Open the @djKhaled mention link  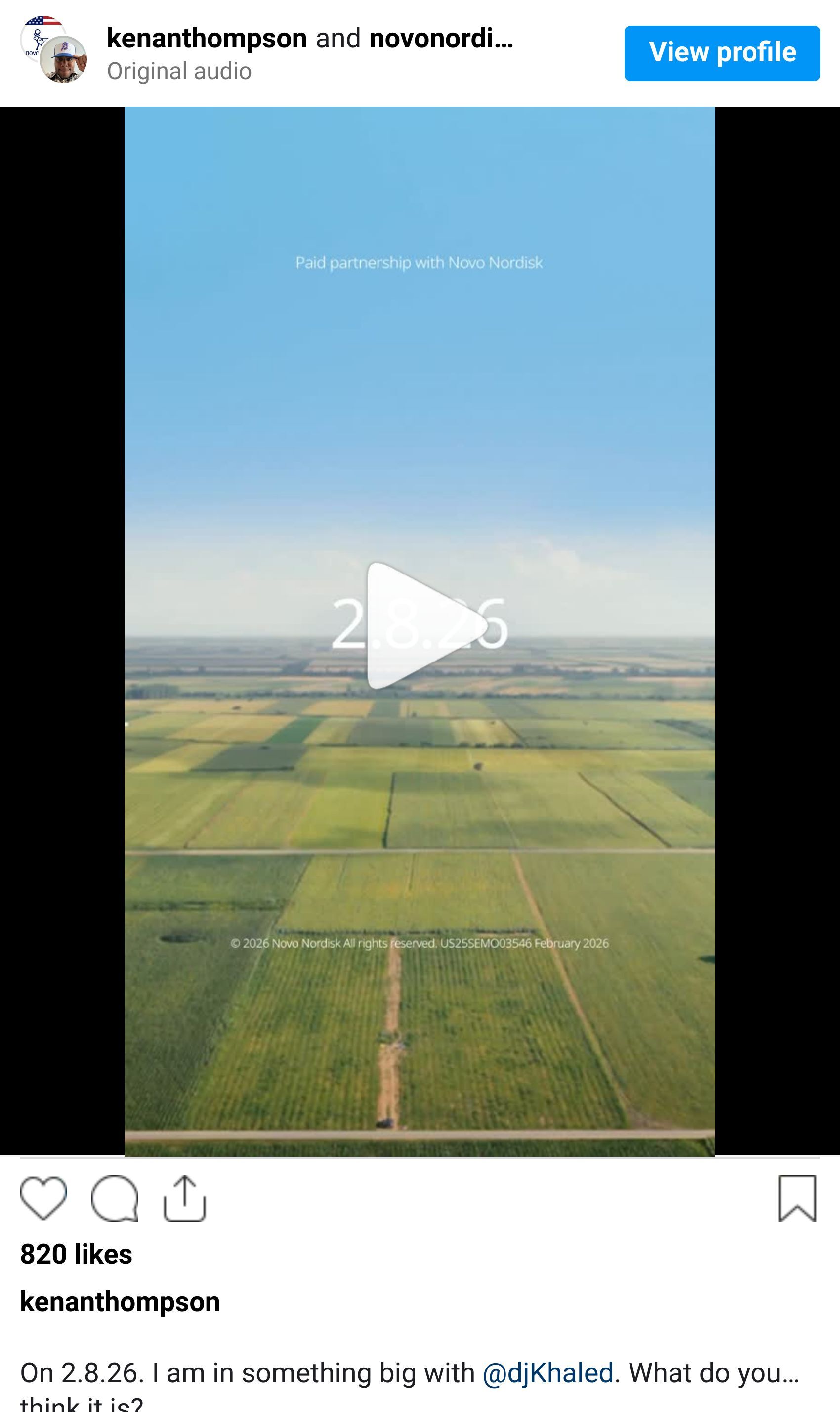pyautogui.click(x=547, y=1373)
